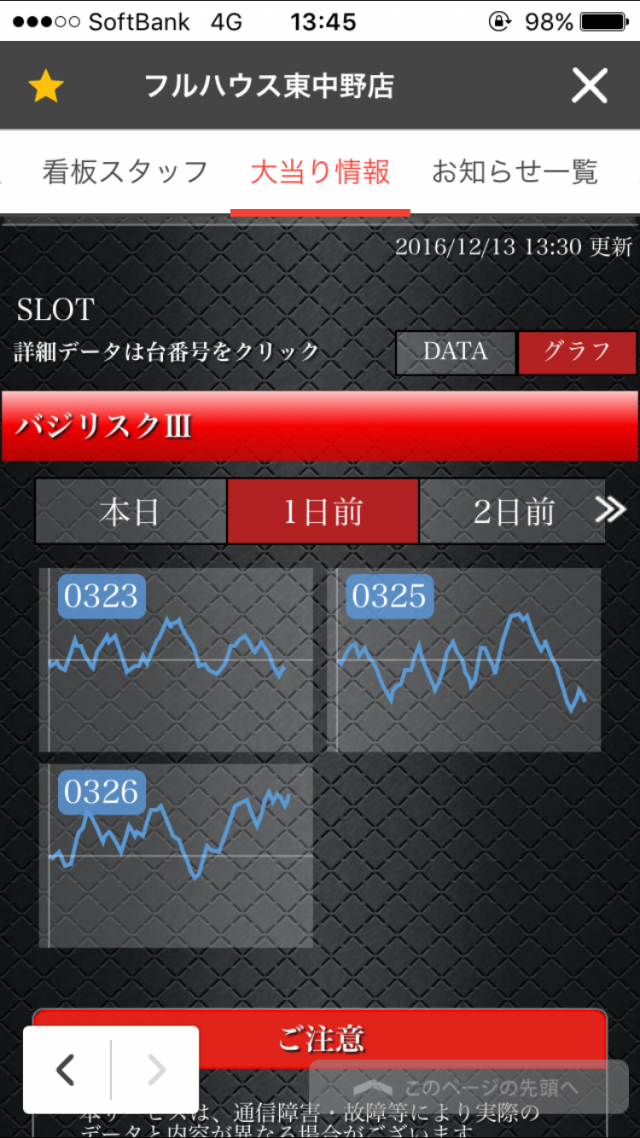The height and width of the screenshot is (1138, 640).
Task: Tap the double arrow for more days
Action: point(610,510)
